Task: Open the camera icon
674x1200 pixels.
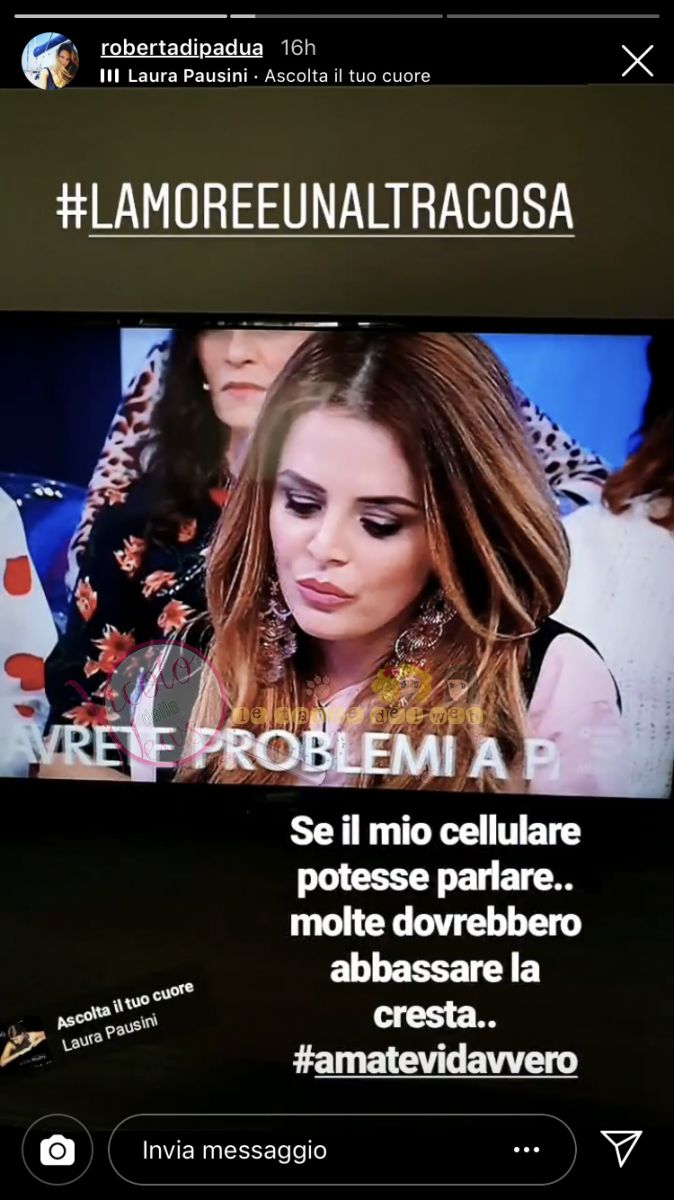Action: pyautogui.click(x=57, y=1150)
